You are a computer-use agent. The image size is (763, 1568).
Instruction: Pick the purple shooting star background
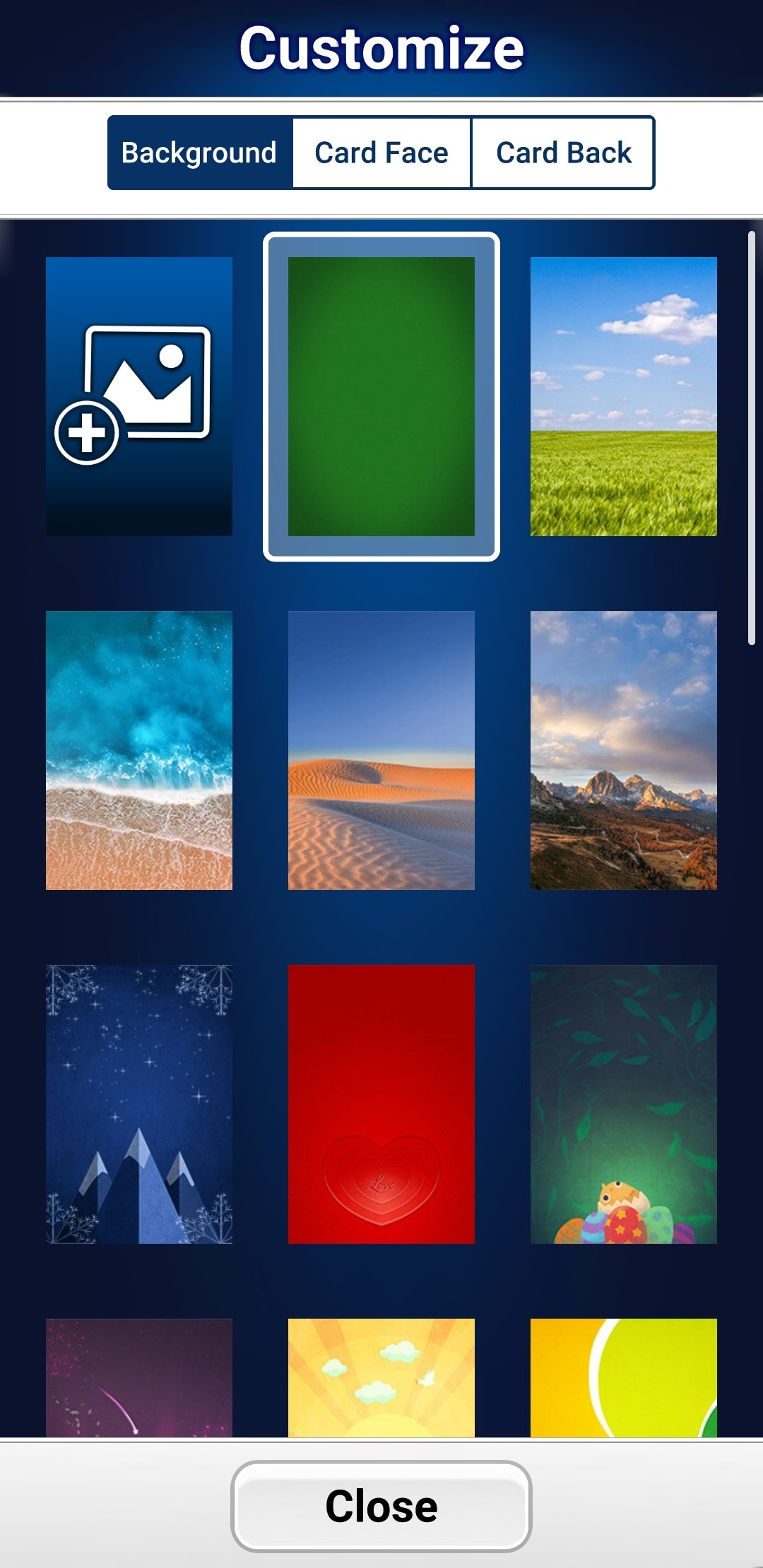(139, 1377)
